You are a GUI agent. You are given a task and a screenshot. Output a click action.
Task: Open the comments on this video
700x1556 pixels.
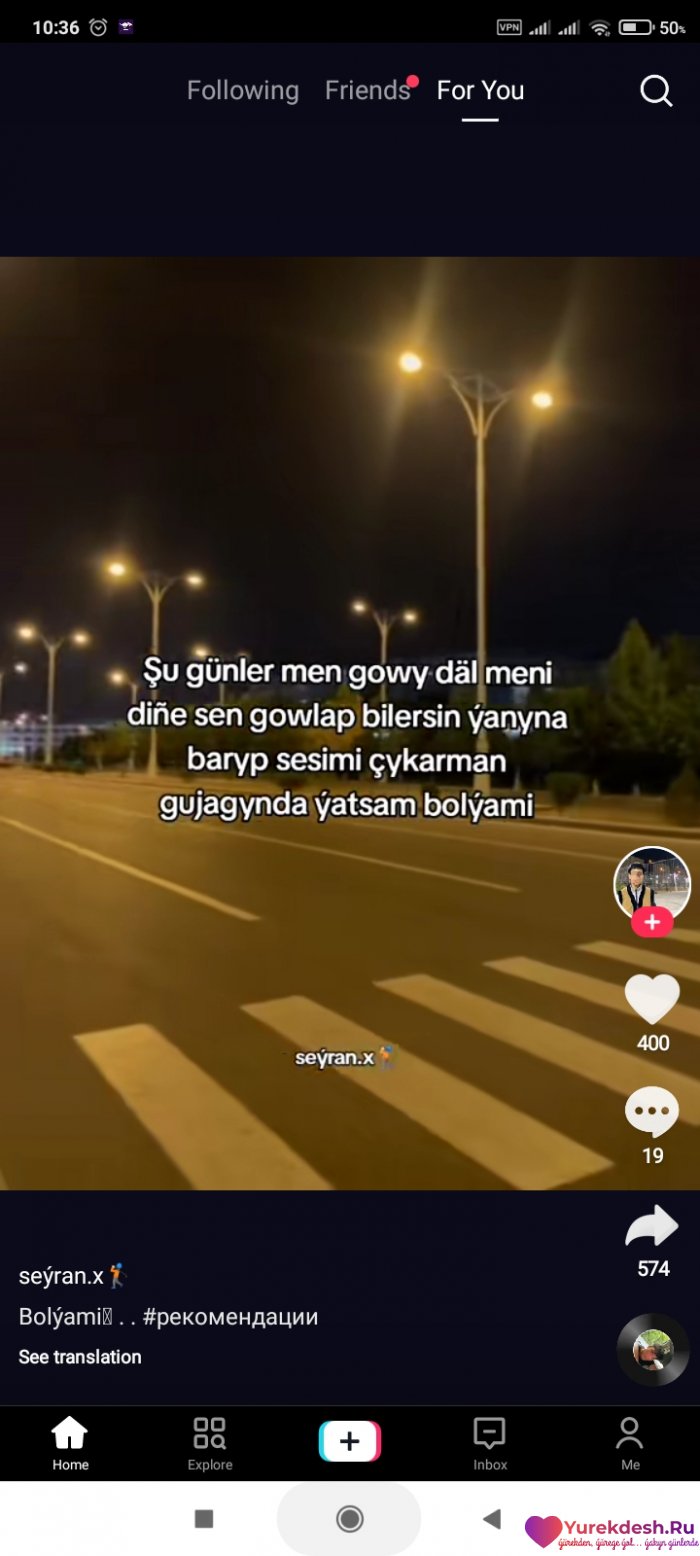[x=652, y=1112]
